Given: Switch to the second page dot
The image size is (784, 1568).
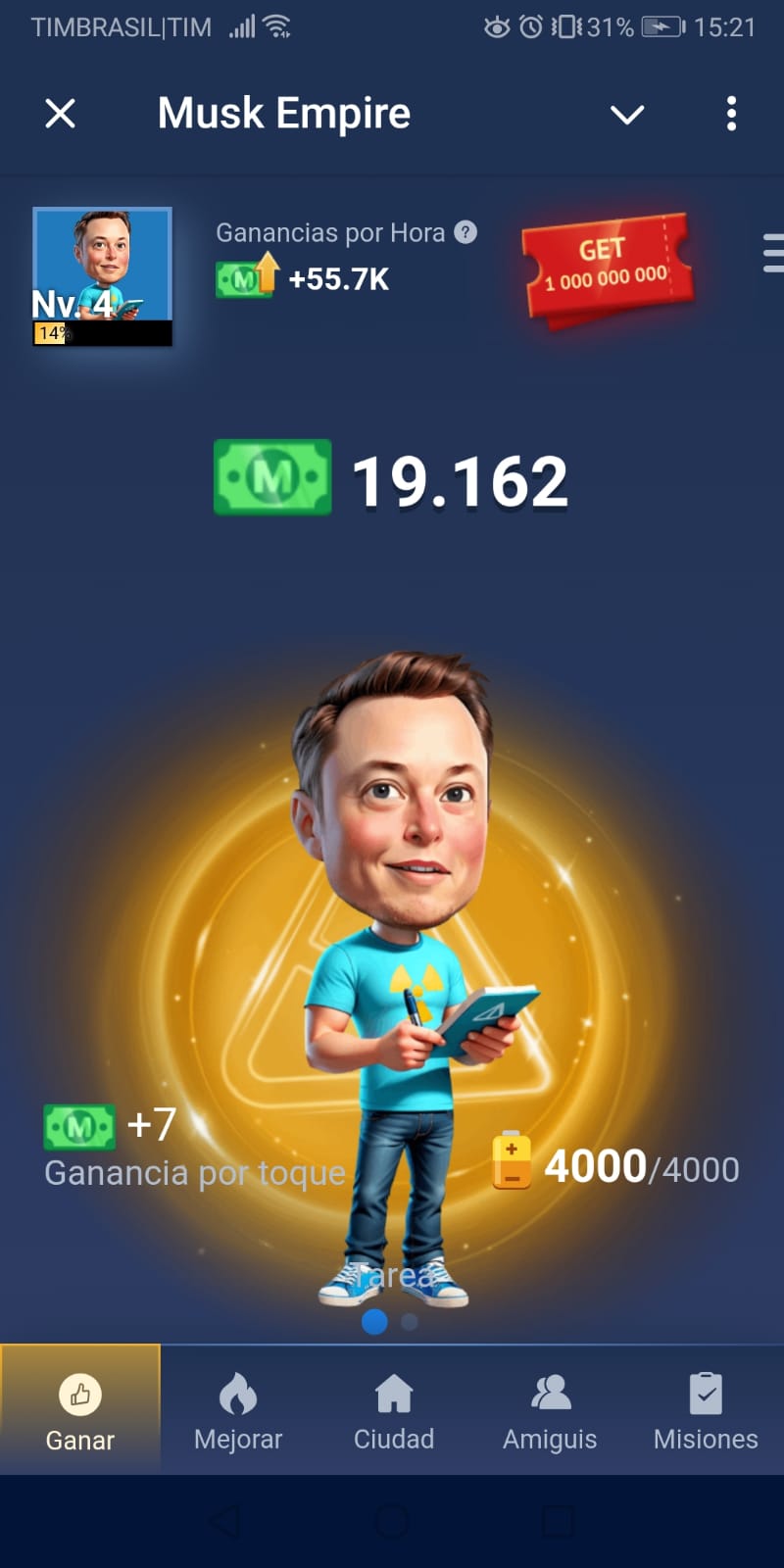Looking at the screenshot, I should point(410,1322).
